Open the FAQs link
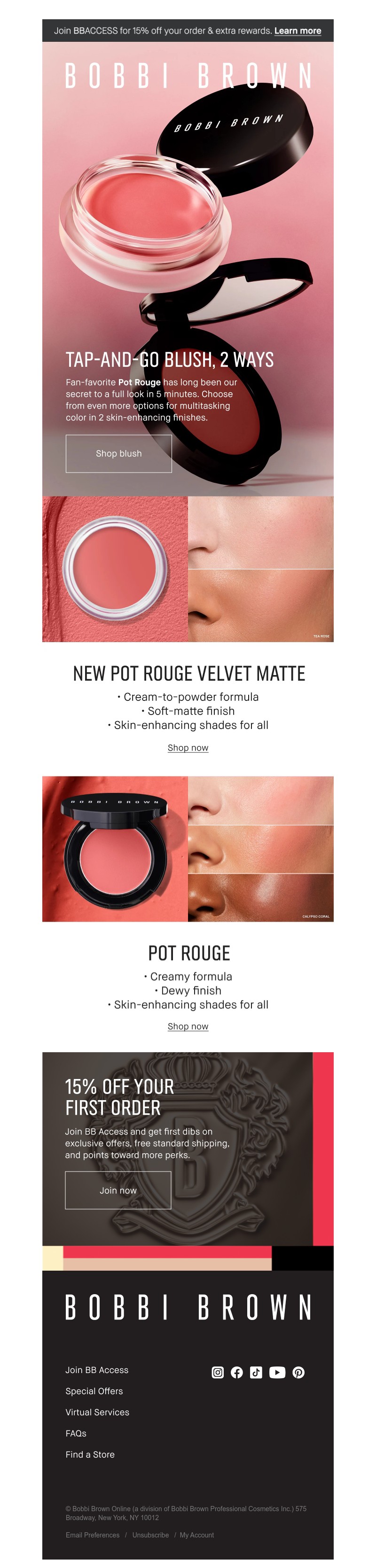376x1568 pixels. tap(76, 1434)
